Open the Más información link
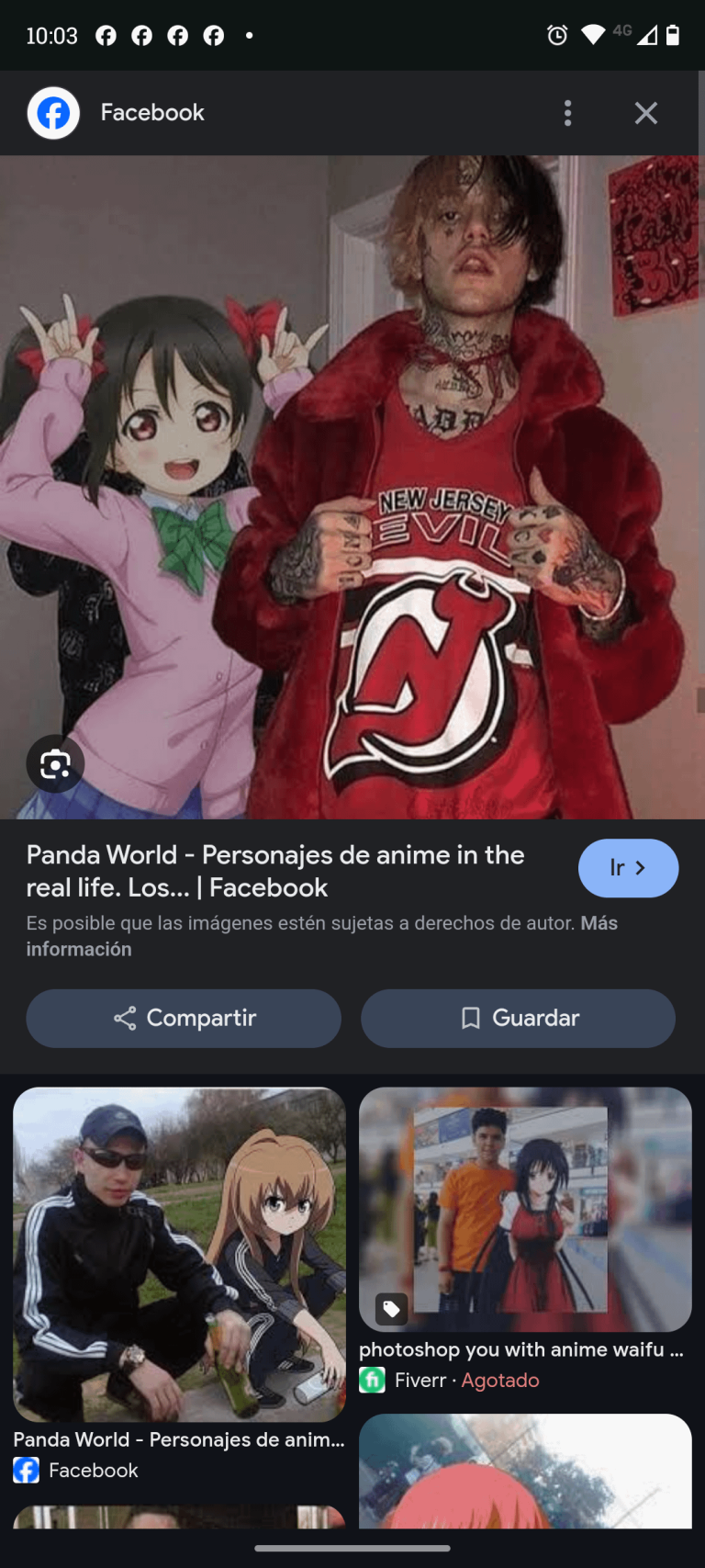This screenshot has width=705, height=1568. [599, 923]
